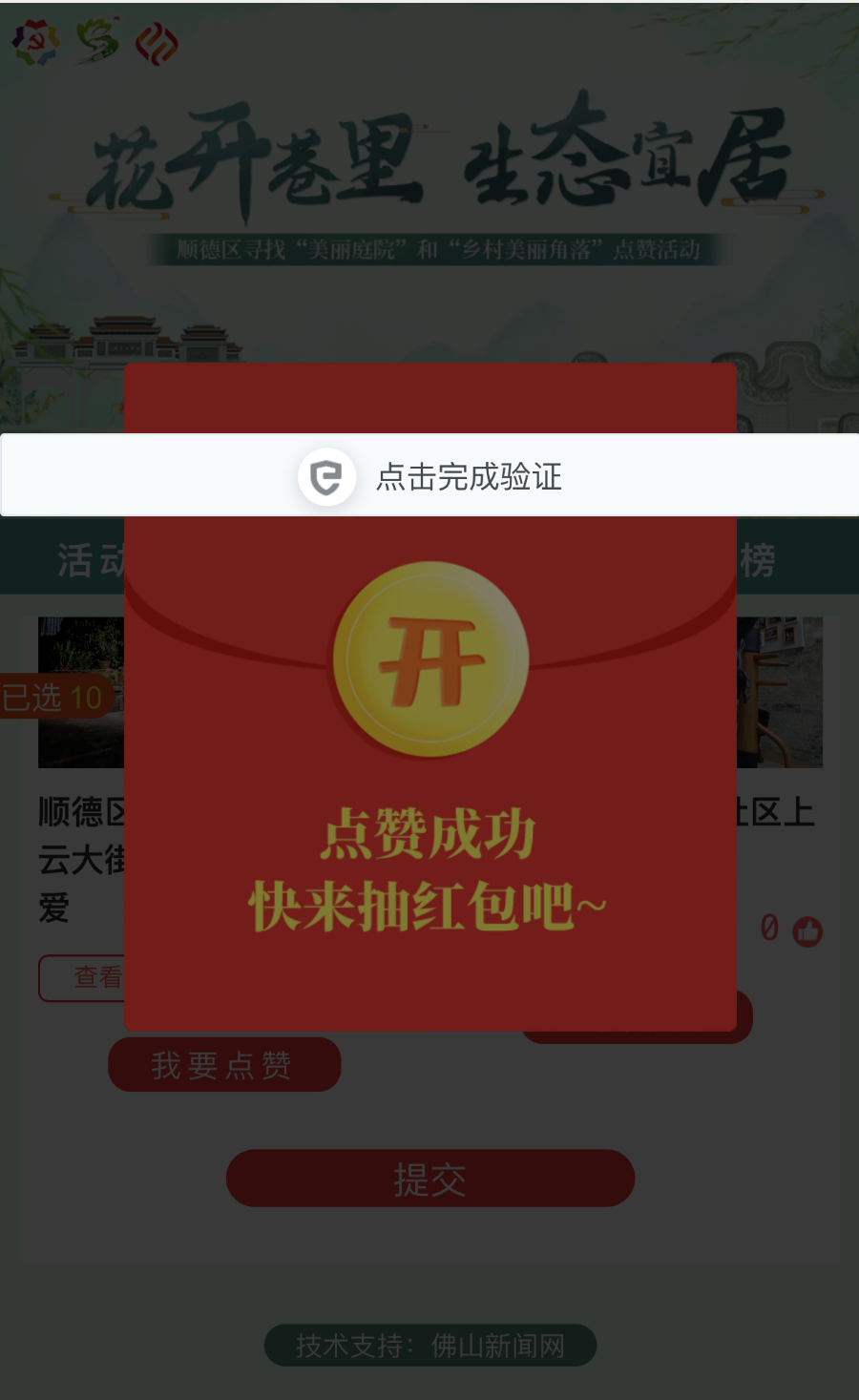The height and width of the screenshot is (1400, 859).
Task: Open the 技术支持：佛山新闻网 link
Action: [x=429, y=1345]
